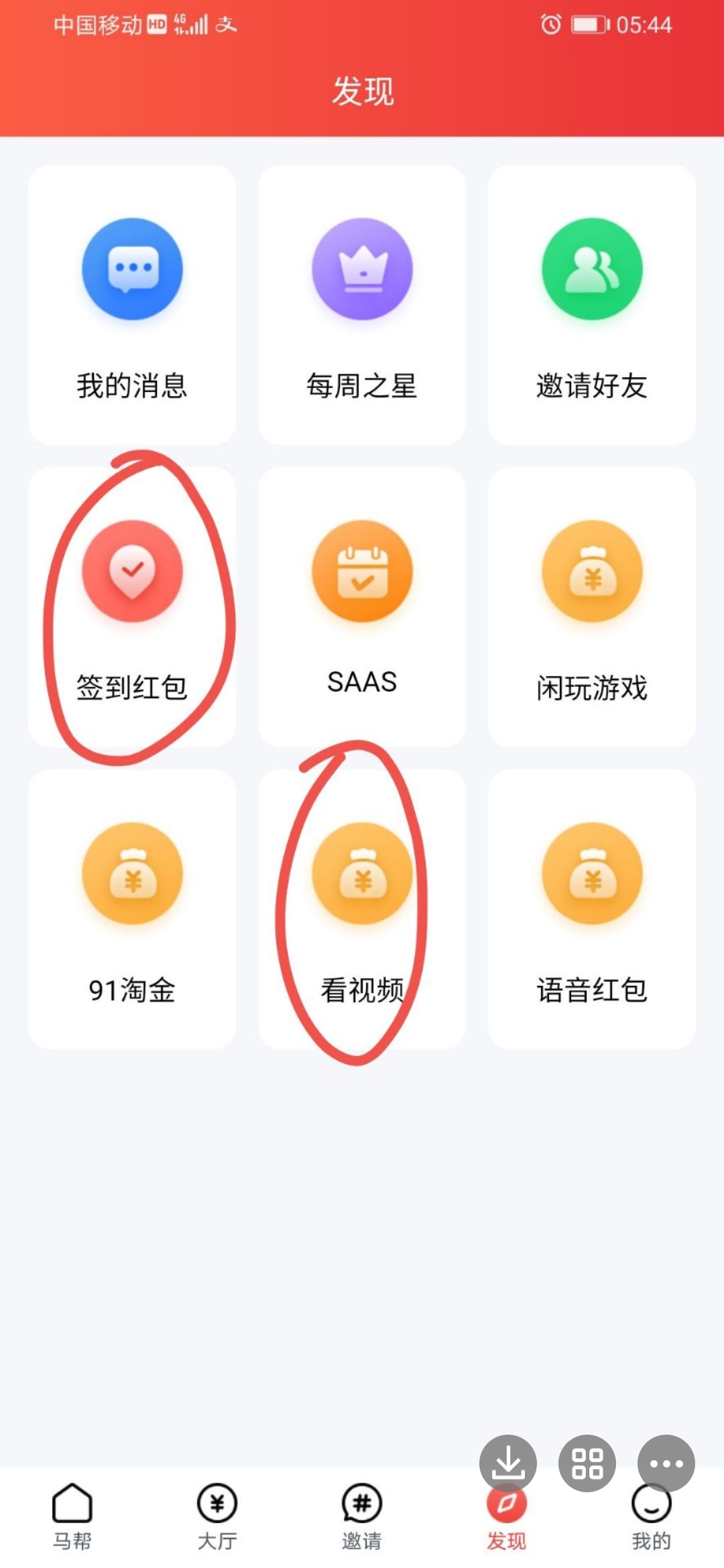Tap the floating download button
Image resolution: width=724 pixels, height=1568 pixels.
508,1463
